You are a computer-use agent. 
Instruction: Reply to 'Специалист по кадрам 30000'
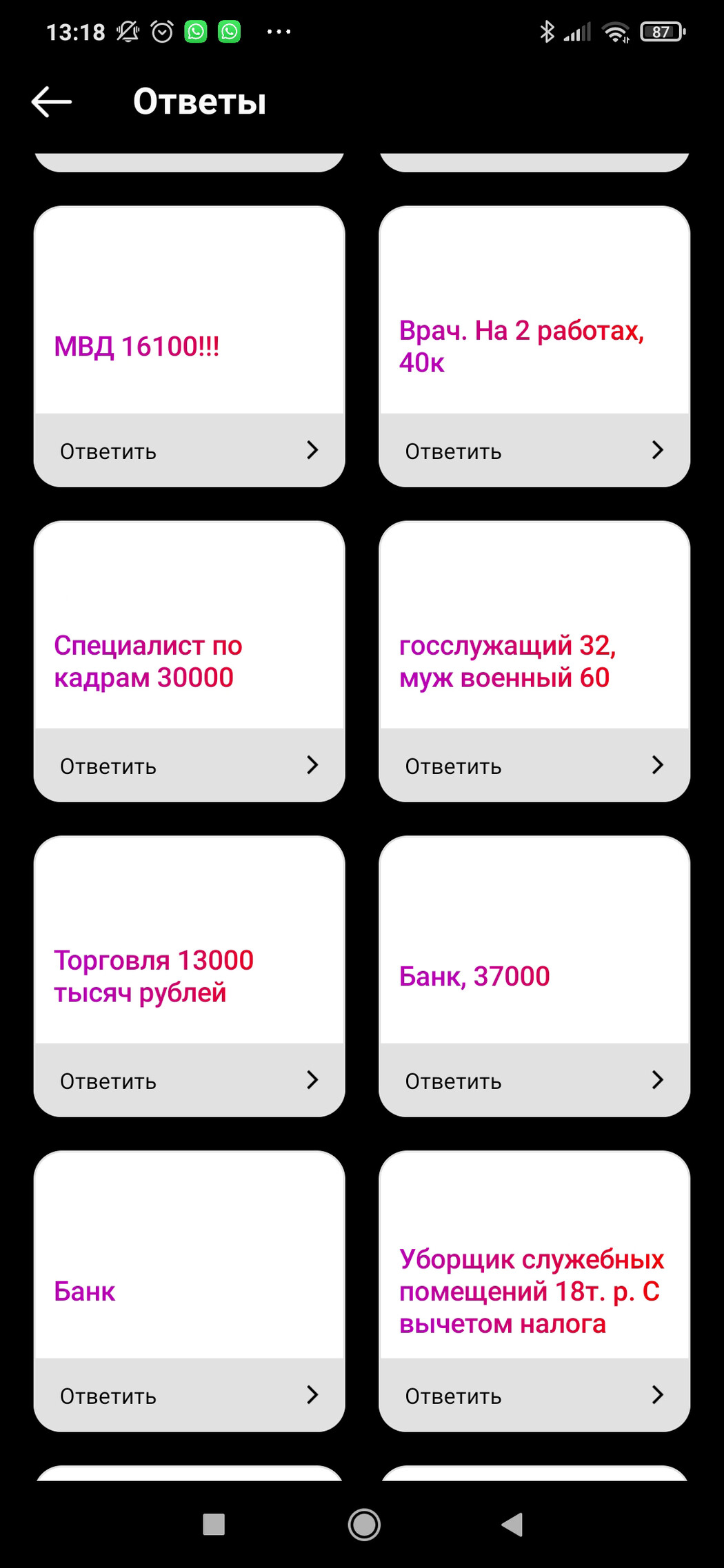click(x=189, y=766)
